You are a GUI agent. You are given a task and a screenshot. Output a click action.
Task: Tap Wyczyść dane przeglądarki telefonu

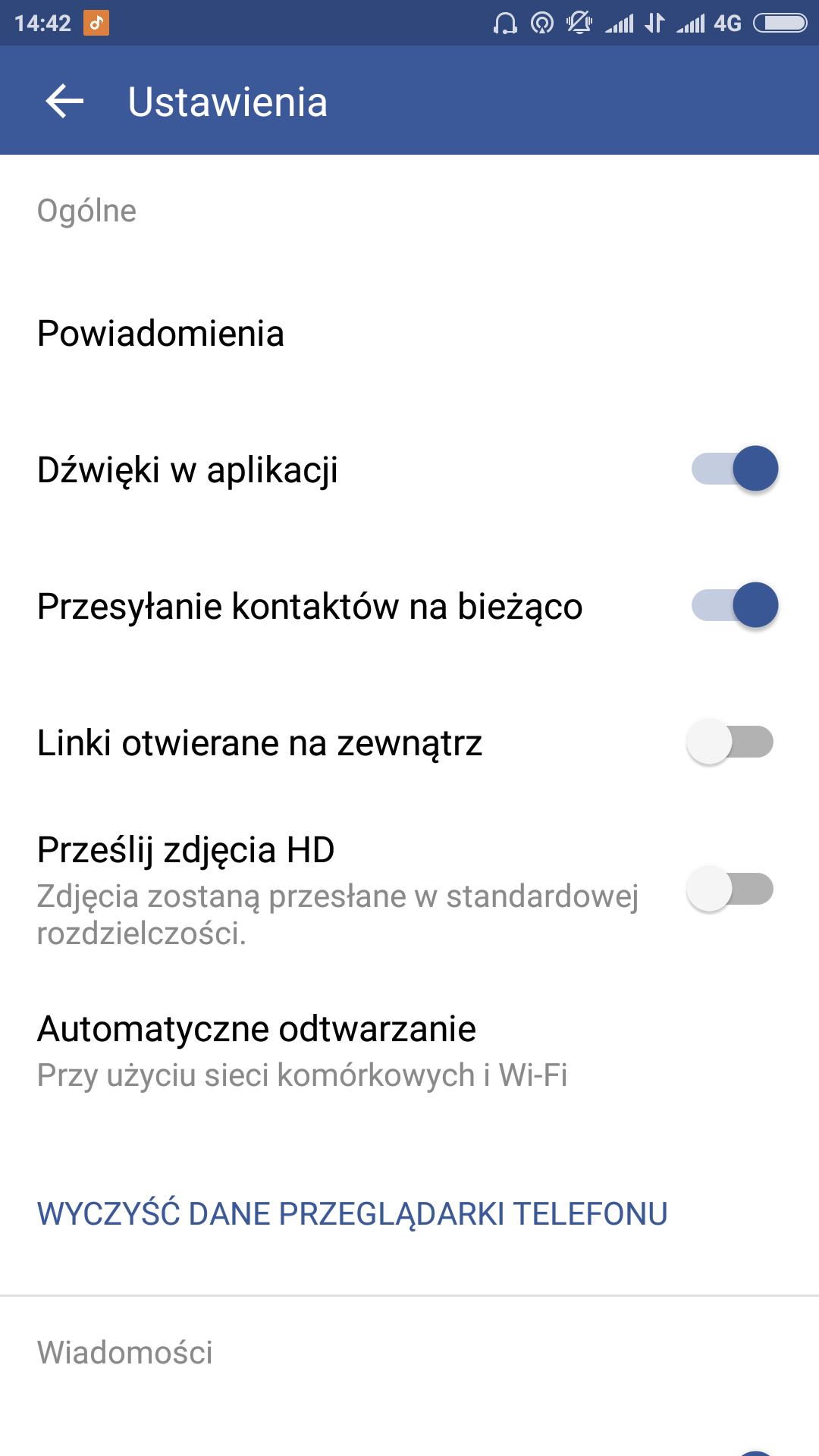352,1213
